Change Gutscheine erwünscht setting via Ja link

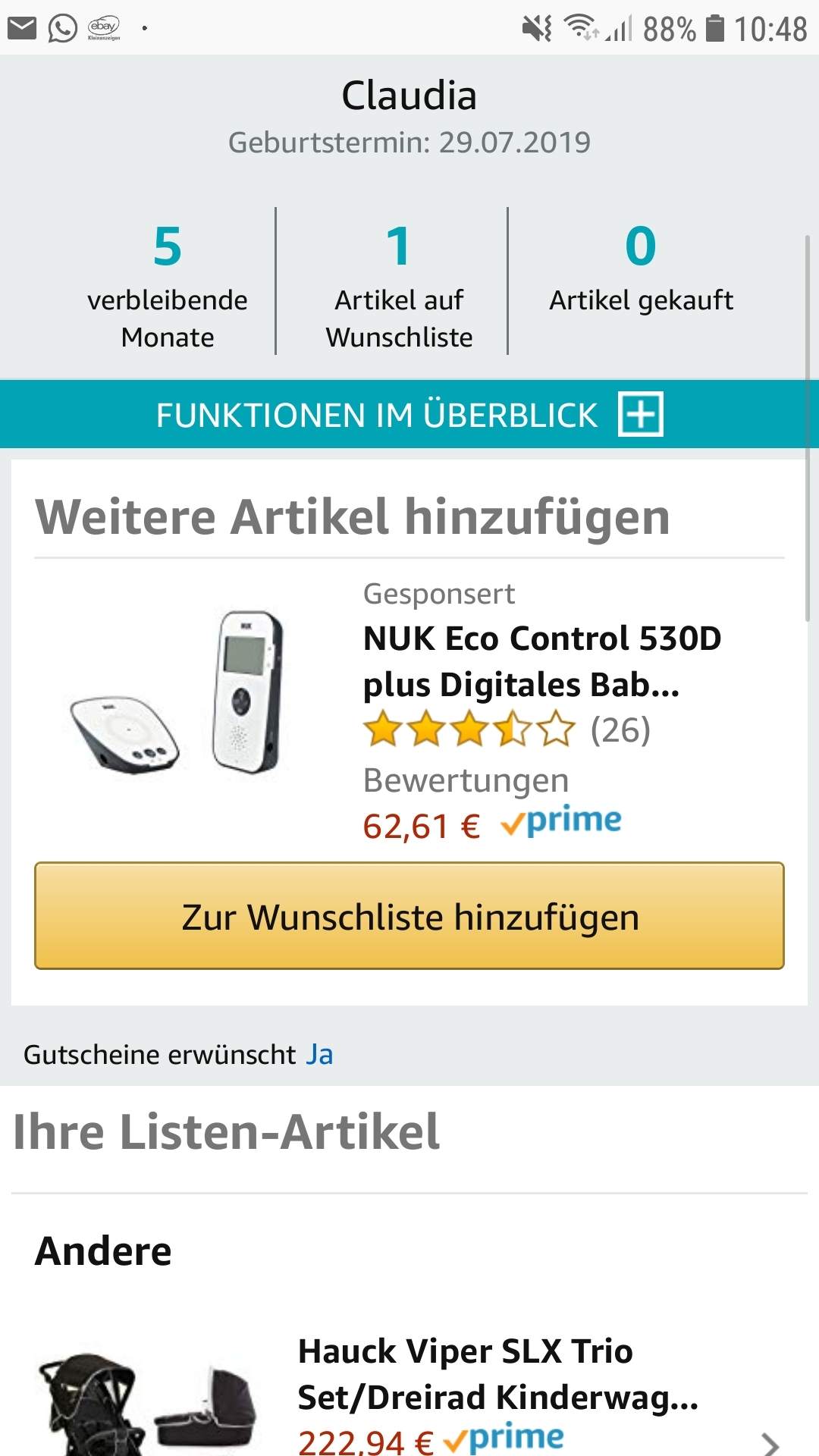tap(319, 1055)
